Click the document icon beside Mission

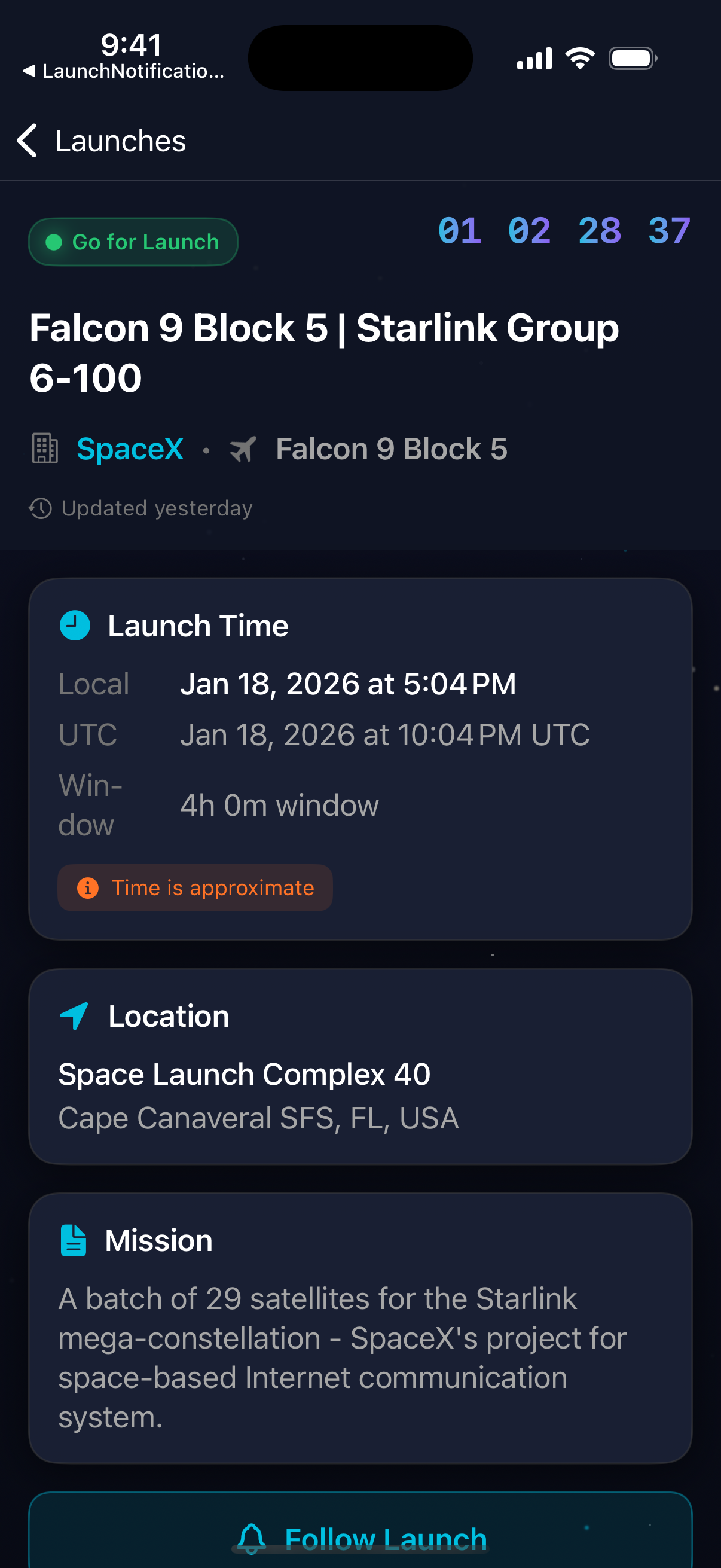coord(73,1240)
